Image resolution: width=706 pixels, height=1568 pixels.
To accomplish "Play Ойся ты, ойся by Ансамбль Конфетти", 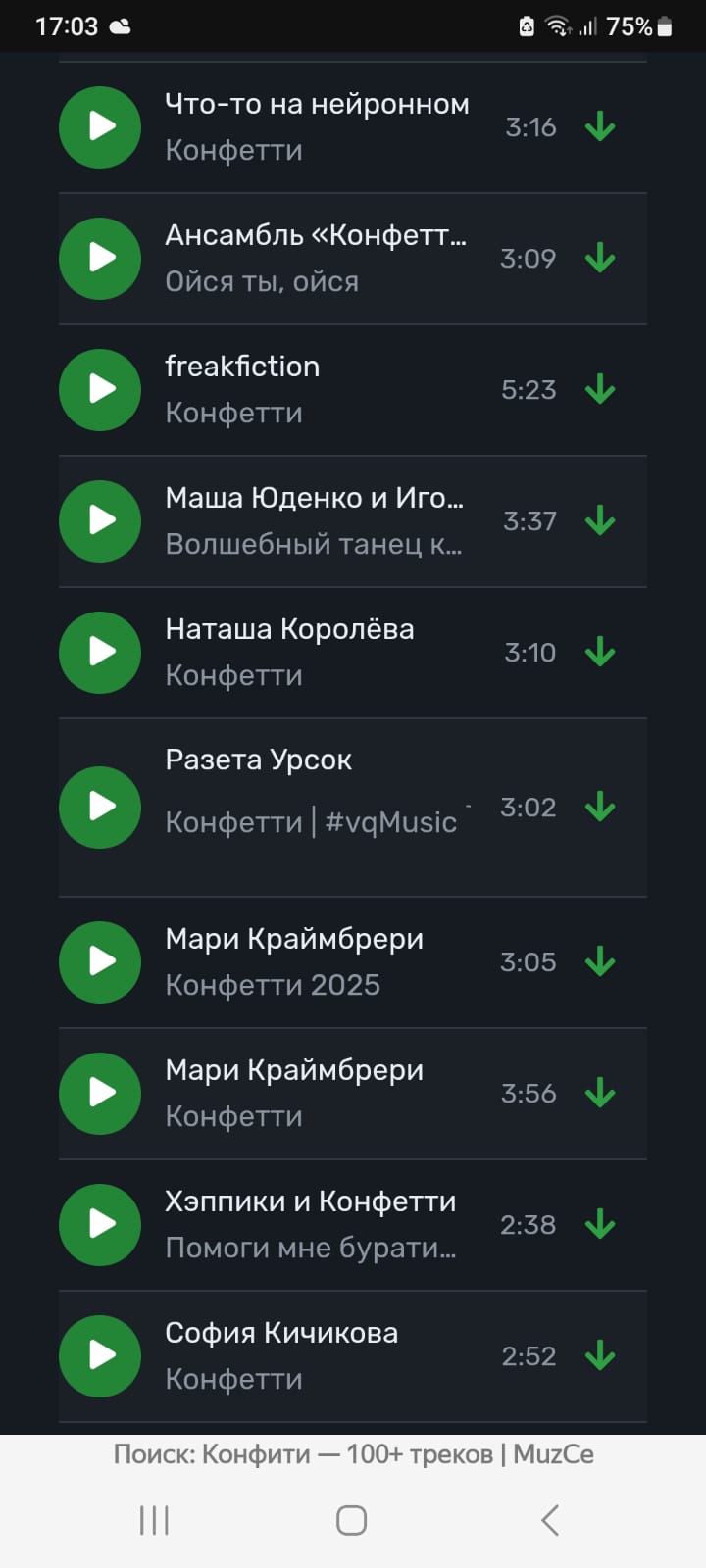I will click(x=100, y=259).
